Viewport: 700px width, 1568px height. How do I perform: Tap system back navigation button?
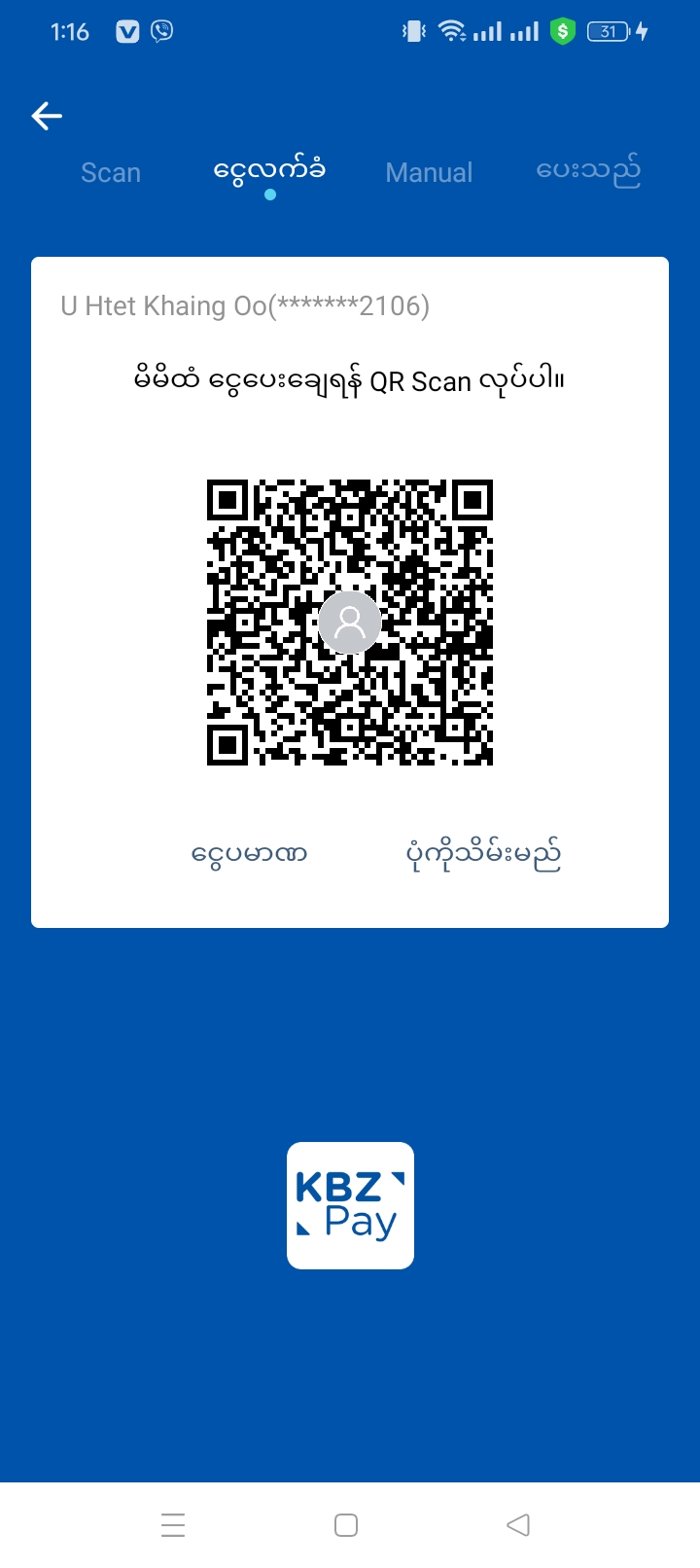click(x=518, y=1524)
